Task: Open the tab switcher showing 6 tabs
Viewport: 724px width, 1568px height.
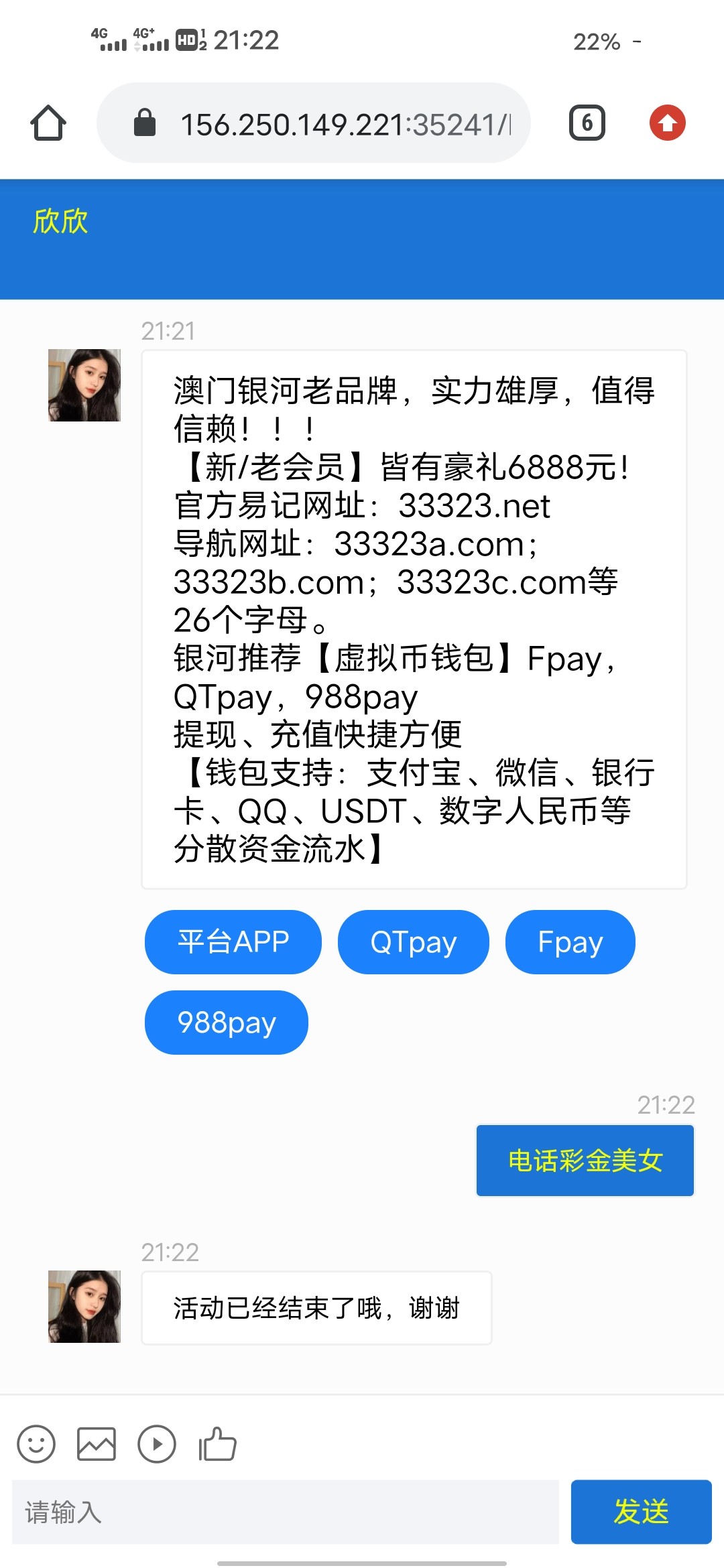Action: (587, 123)
